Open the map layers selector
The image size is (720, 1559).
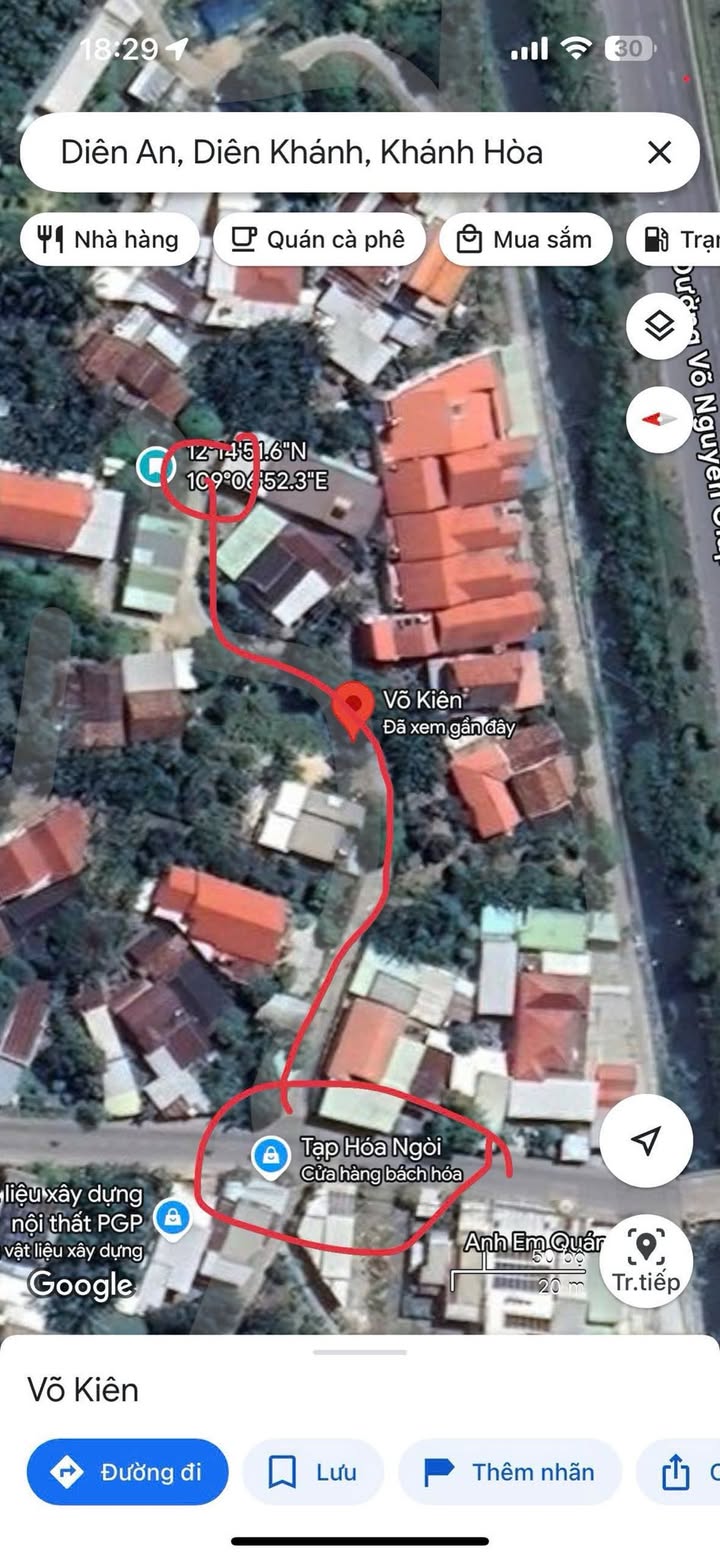[659, 328]
